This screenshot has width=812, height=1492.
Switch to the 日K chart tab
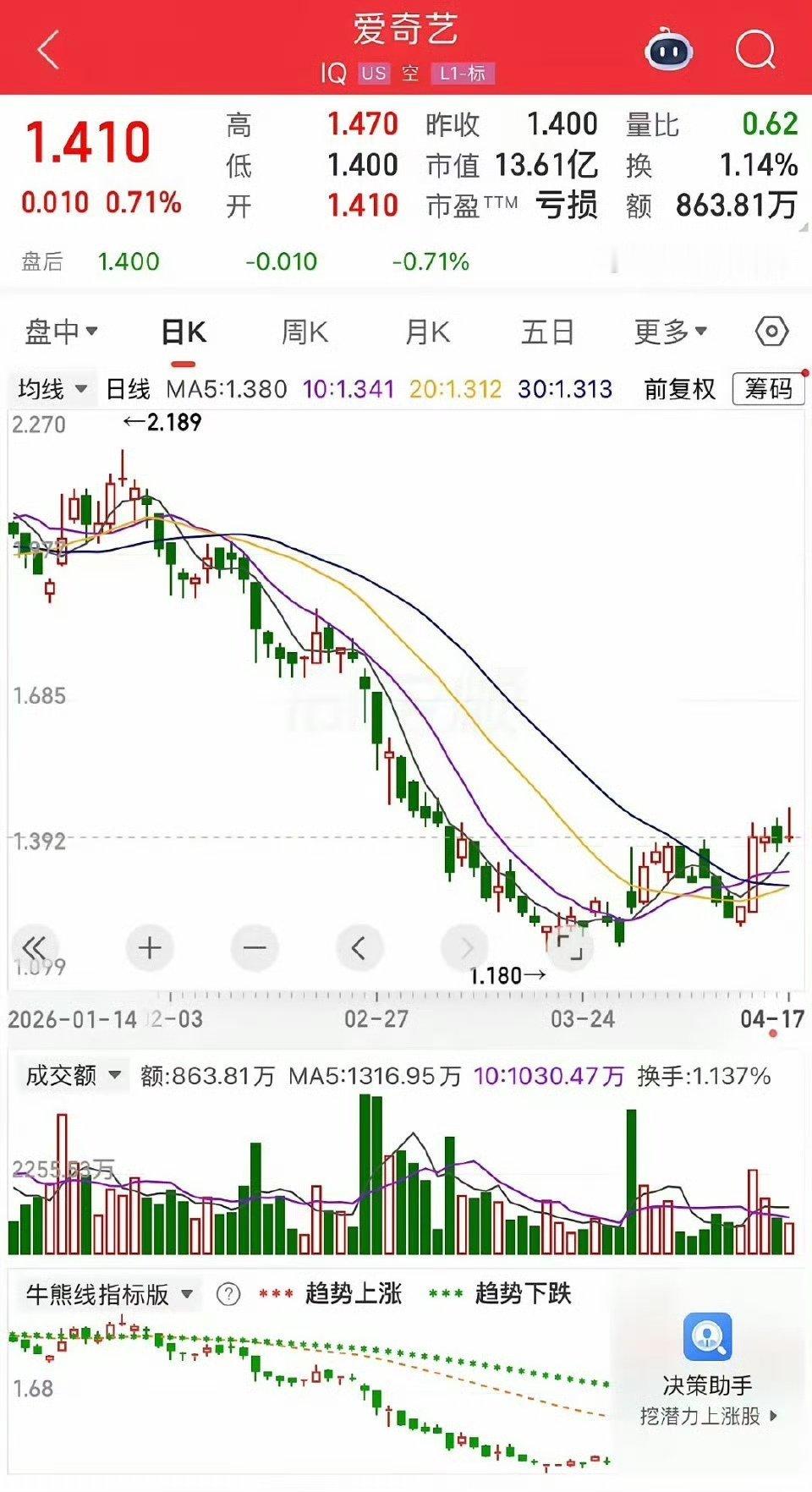(184, 332)
